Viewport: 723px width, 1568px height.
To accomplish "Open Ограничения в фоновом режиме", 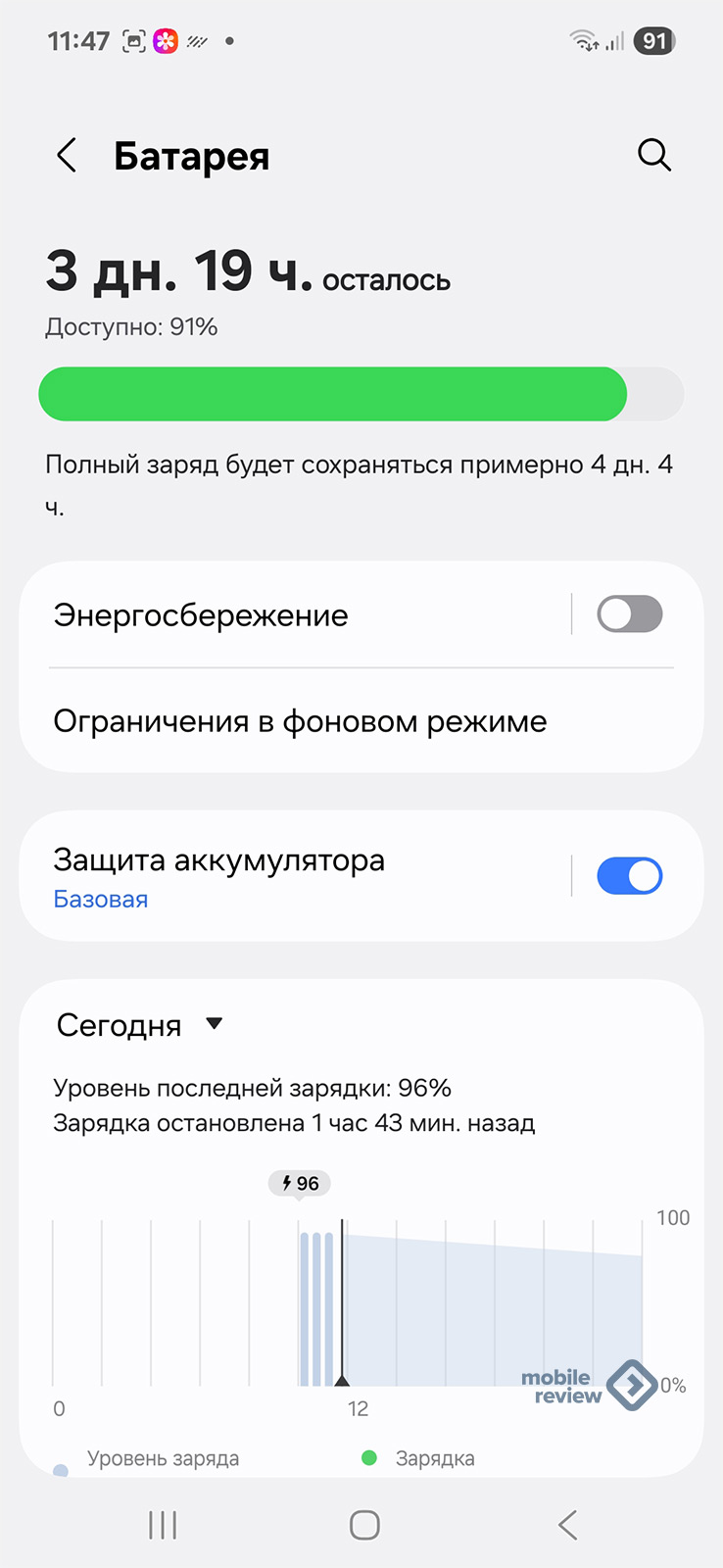I will pos(361,721).
